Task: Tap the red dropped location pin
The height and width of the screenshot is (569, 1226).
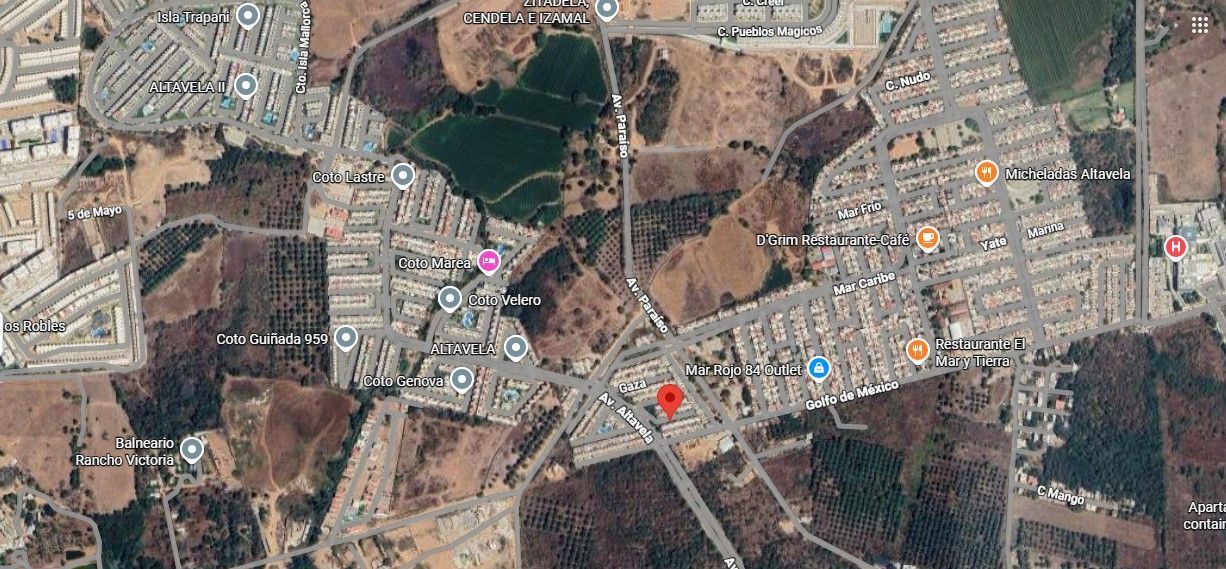Action: pyautogui.click(x=671, y=403)
